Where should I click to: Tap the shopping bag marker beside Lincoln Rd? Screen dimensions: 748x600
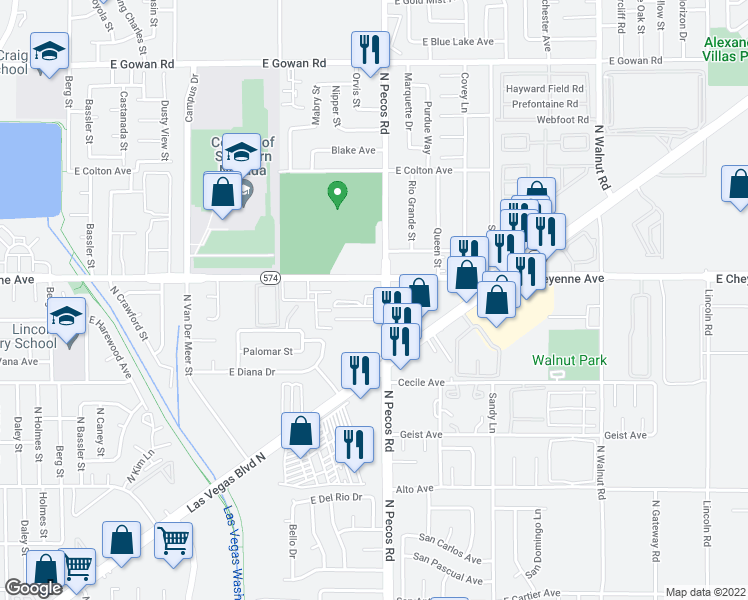click(739, 186)
